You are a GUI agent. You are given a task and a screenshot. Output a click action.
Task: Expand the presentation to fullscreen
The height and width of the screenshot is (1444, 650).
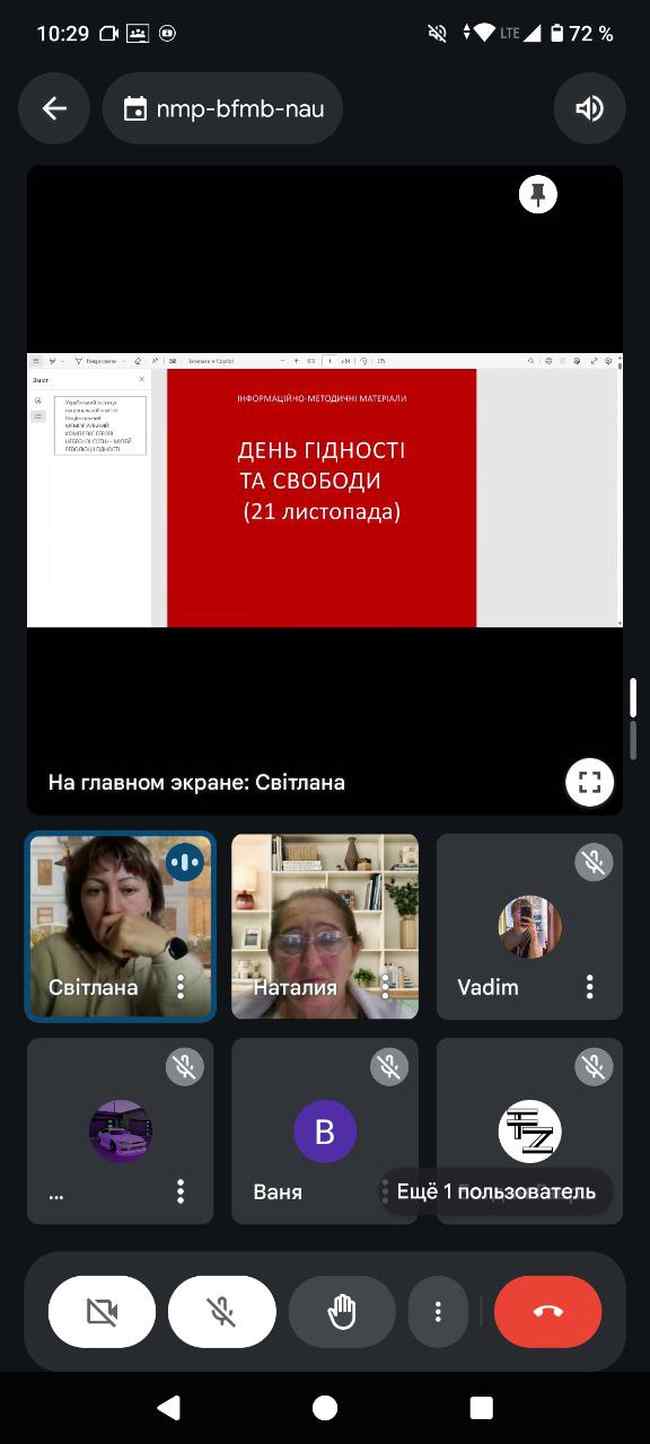coord(589,781)
